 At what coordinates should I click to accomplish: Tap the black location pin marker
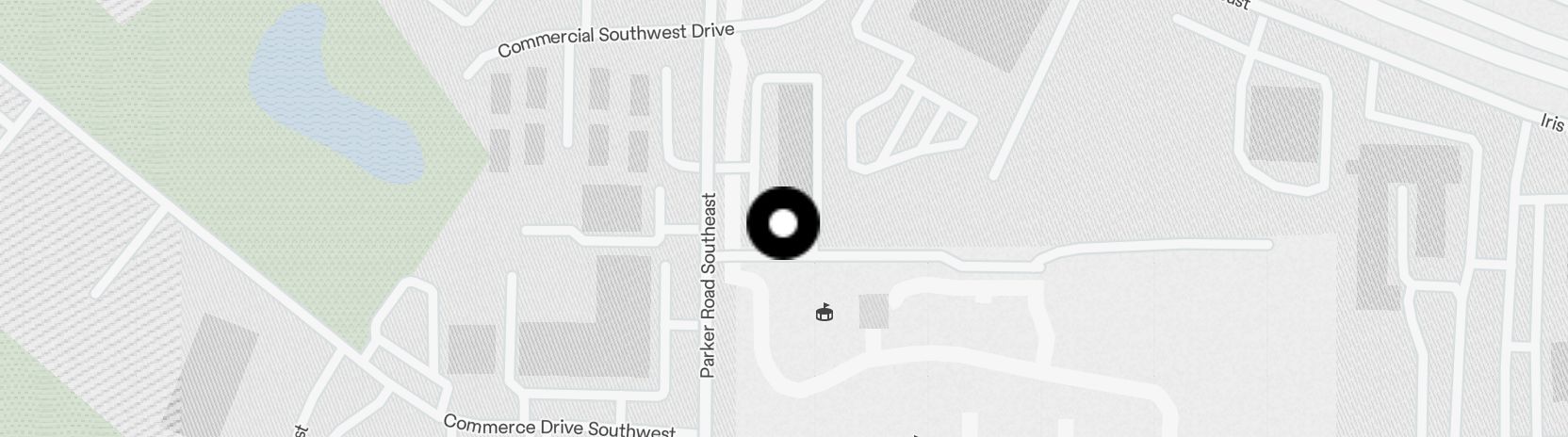pyautogui.click(x=783, y=224)
